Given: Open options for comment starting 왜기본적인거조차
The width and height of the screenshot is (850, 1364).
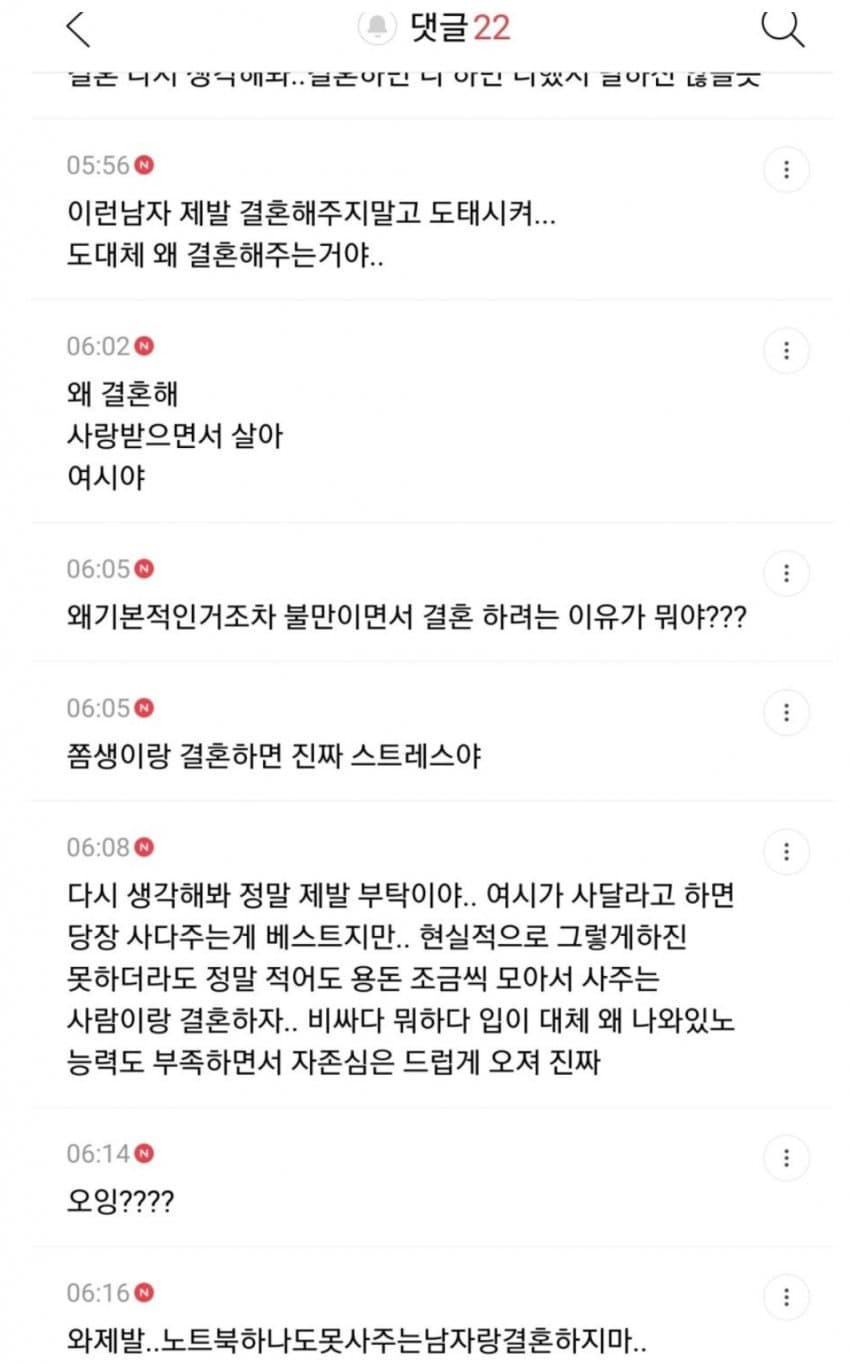Looking at the screenshot, I should (x=787, y=574).
